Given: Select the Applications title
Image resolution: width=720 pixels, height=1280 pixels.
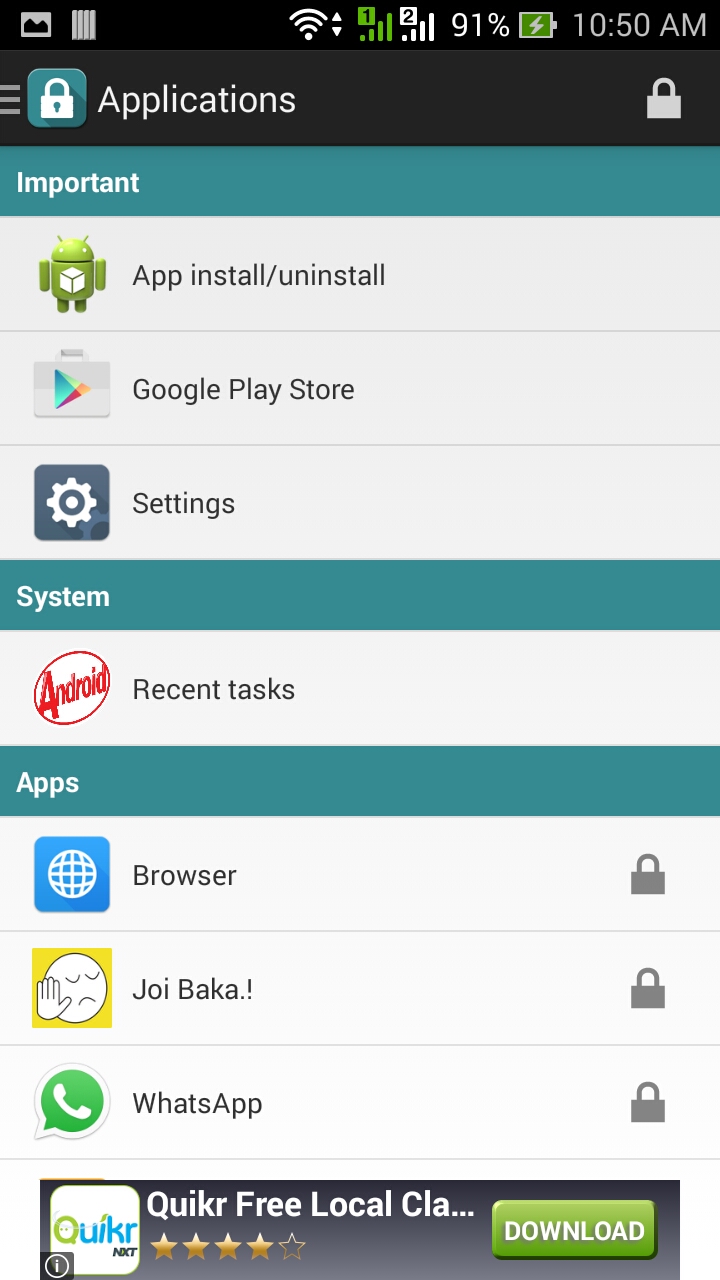Looking at the screenshot, I should [x=195, y=98].
